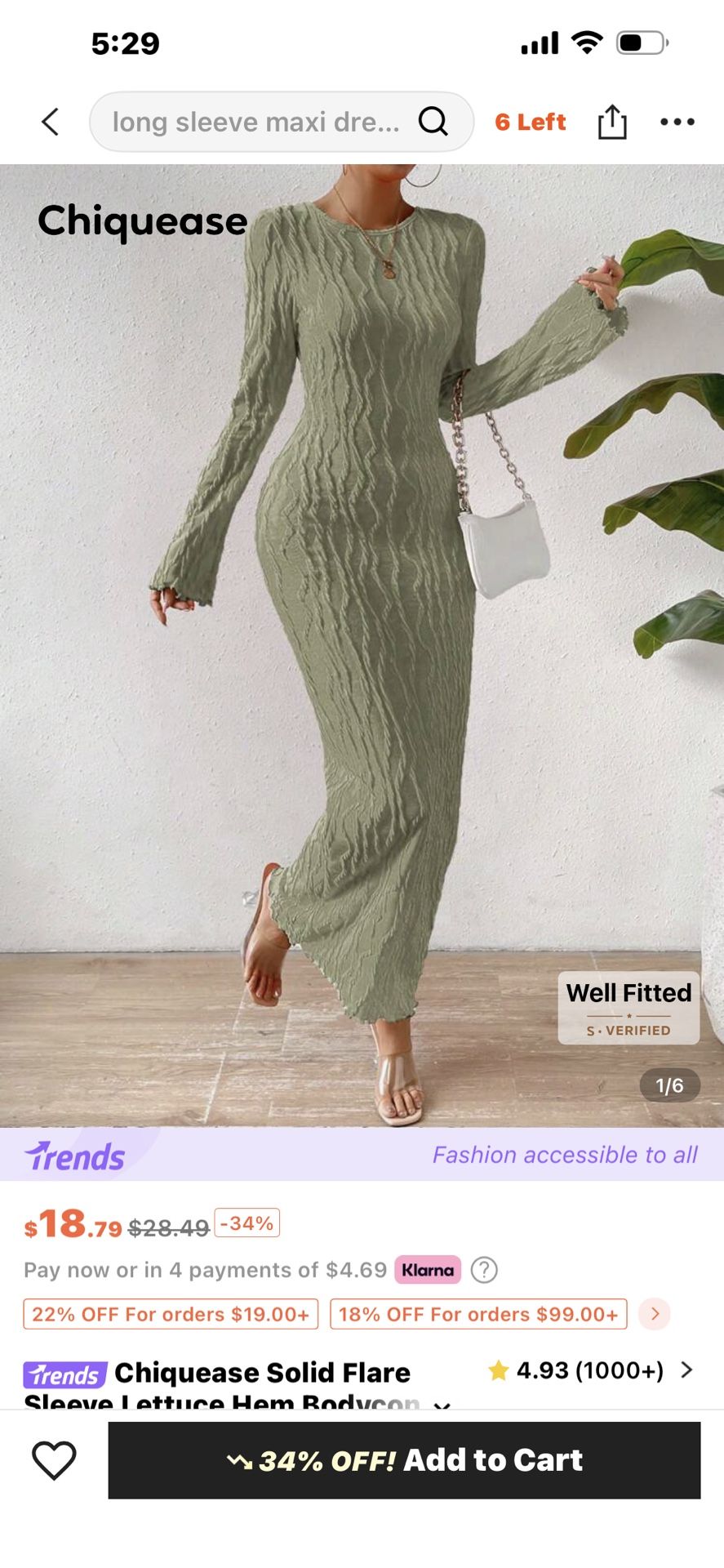
Task: Select 18% OFF for orders $99.00+ coupon
Action: tap(478, 1314)
